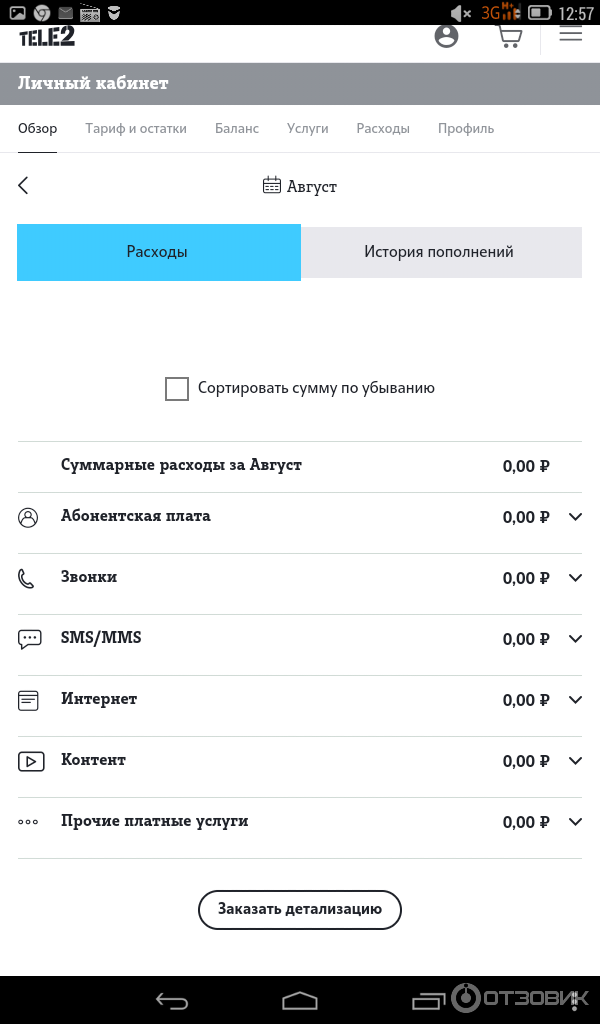The height and width of the screenshot is (1024, 600).
Task: Check Сортировать сумму по убыванию box
Action: [x=177, y=389]
